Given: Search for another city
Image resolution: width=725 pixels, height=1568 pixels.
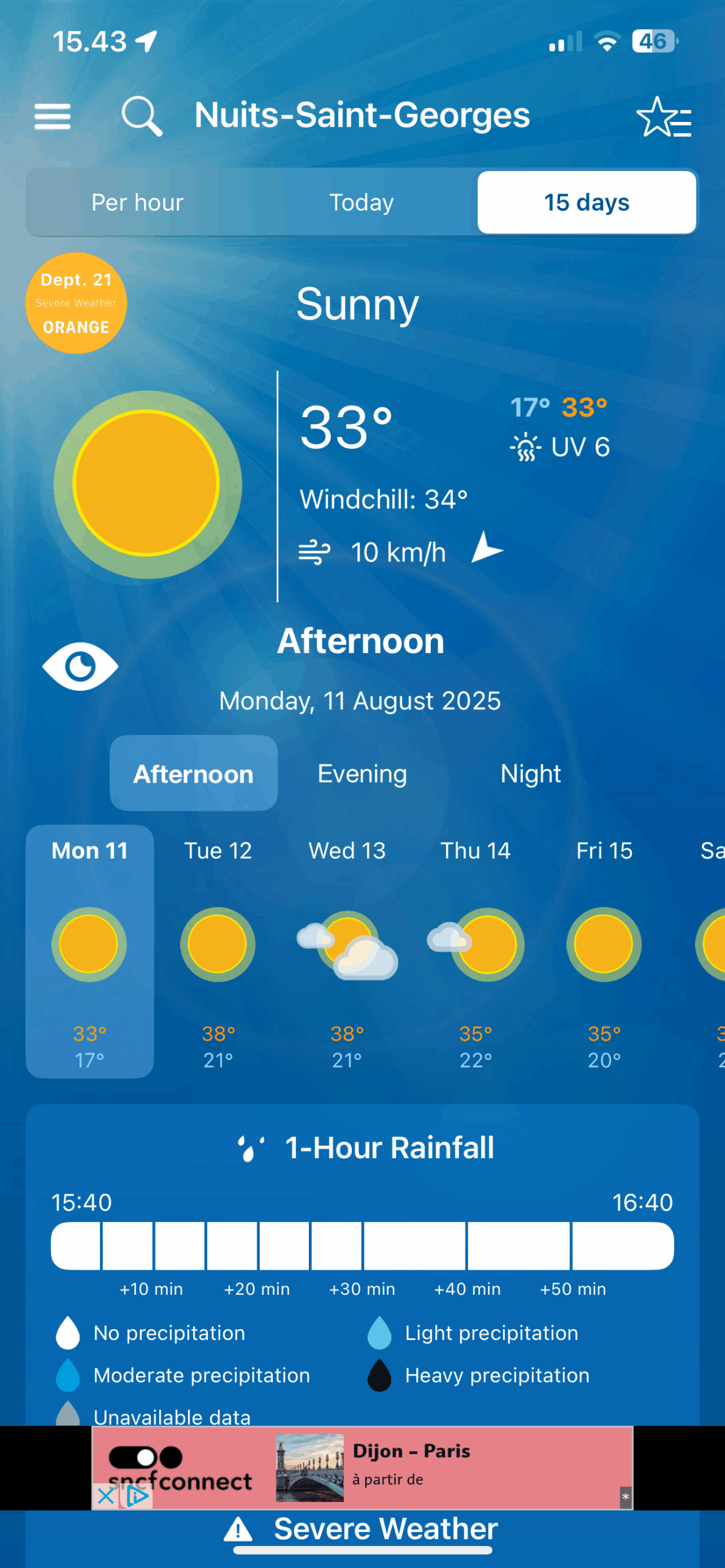Looking at the screenshot, I should (x=142, y=116).
